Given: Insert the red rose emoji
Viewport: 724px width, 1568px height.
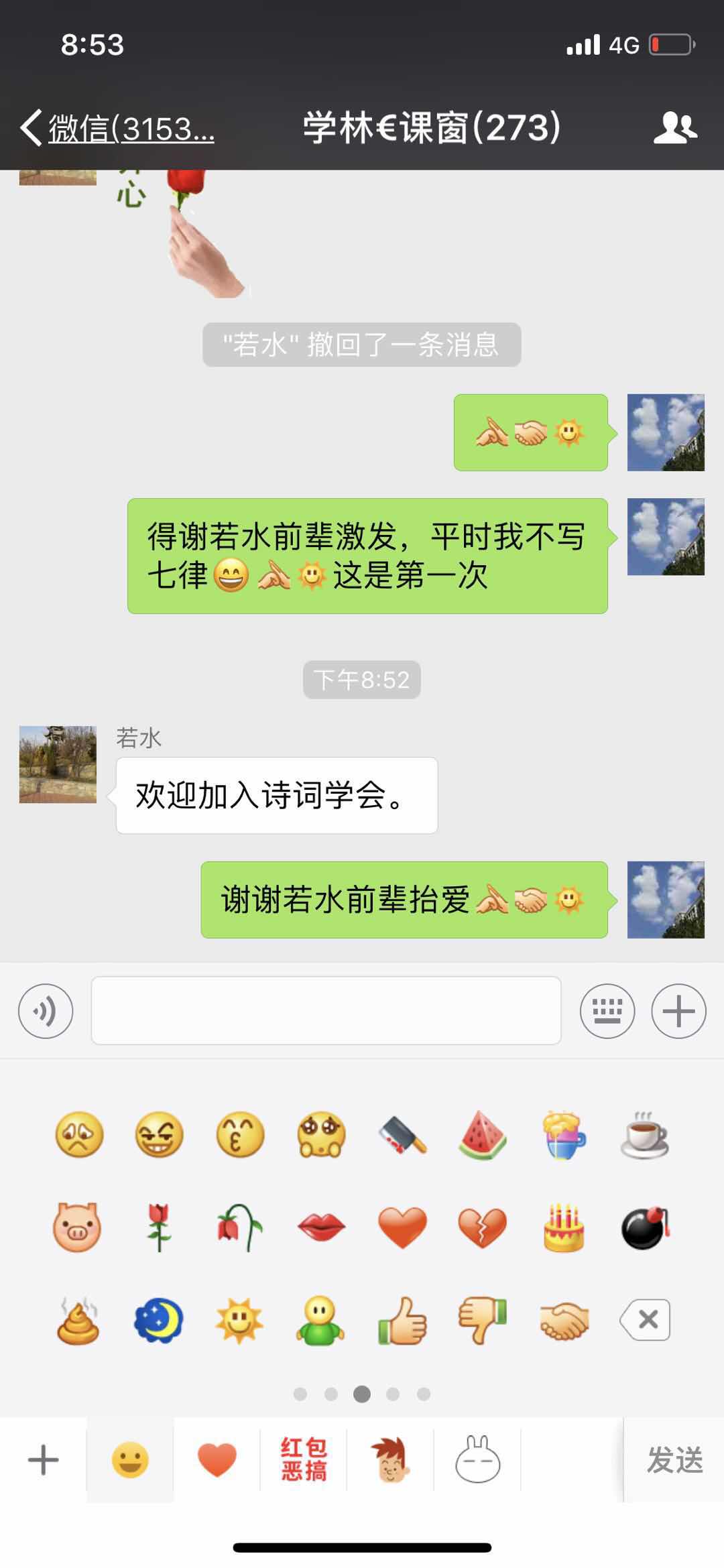Looking at the screenshot, I should (x=159, y=1227).
